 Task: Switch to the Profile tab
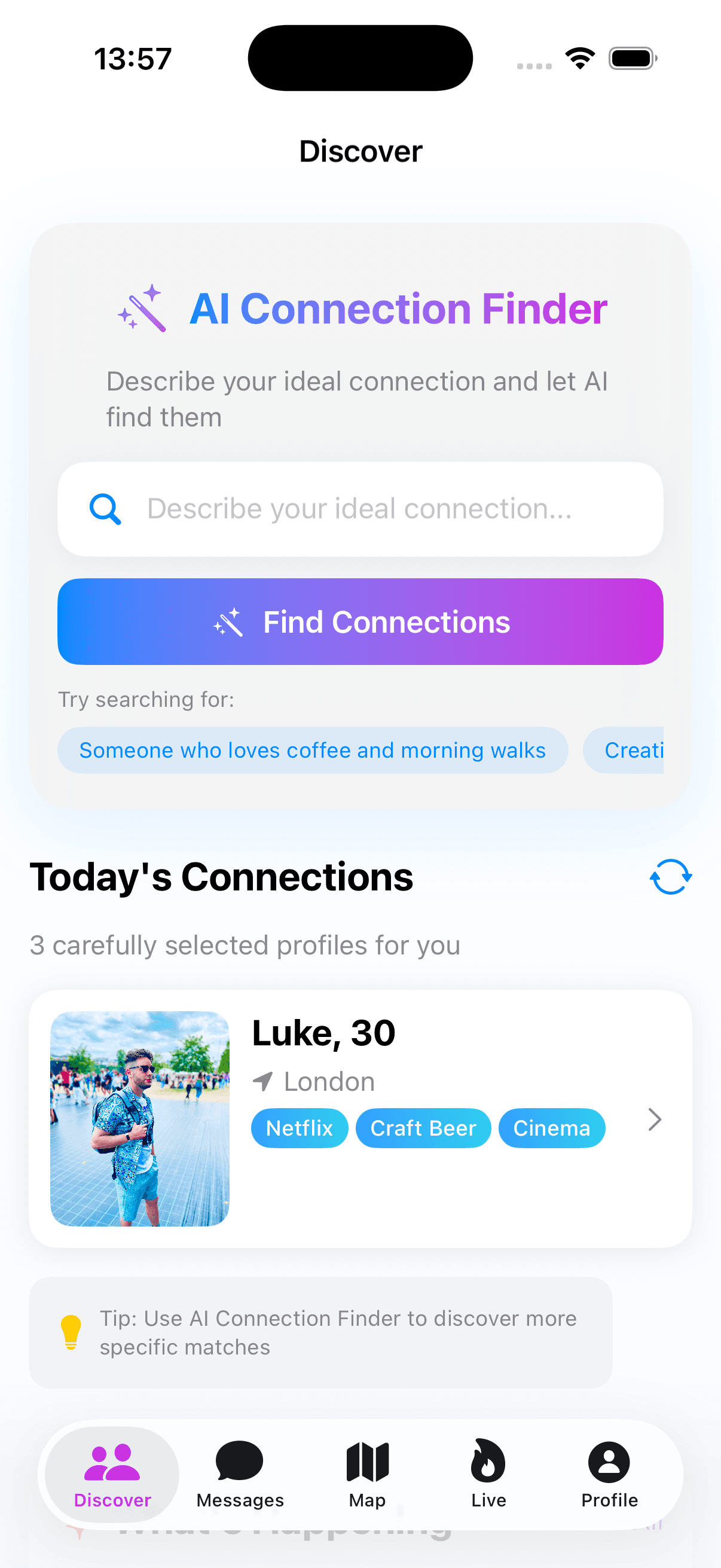609,1474
